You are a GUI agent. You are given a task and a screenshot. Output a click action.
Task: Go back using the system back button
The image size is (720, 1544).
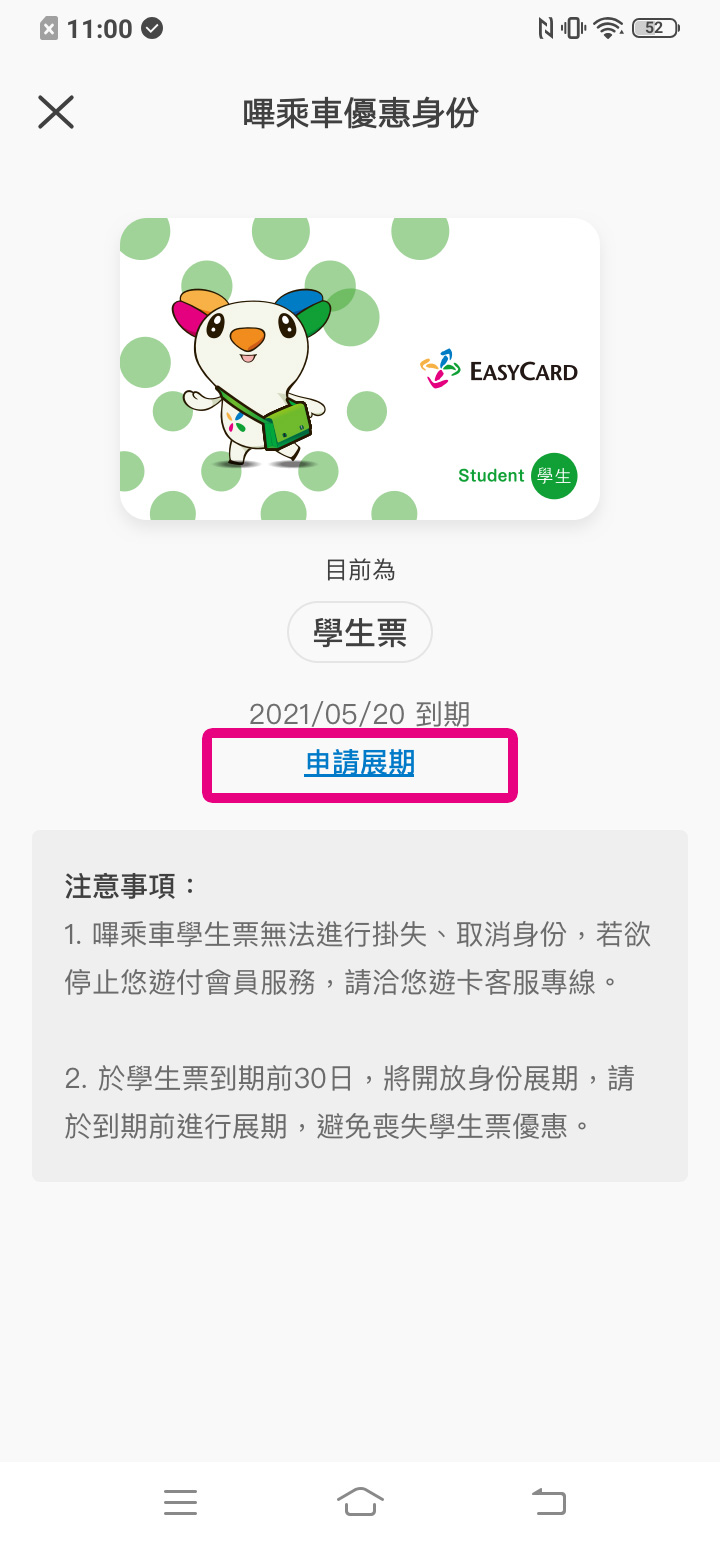548,1501
